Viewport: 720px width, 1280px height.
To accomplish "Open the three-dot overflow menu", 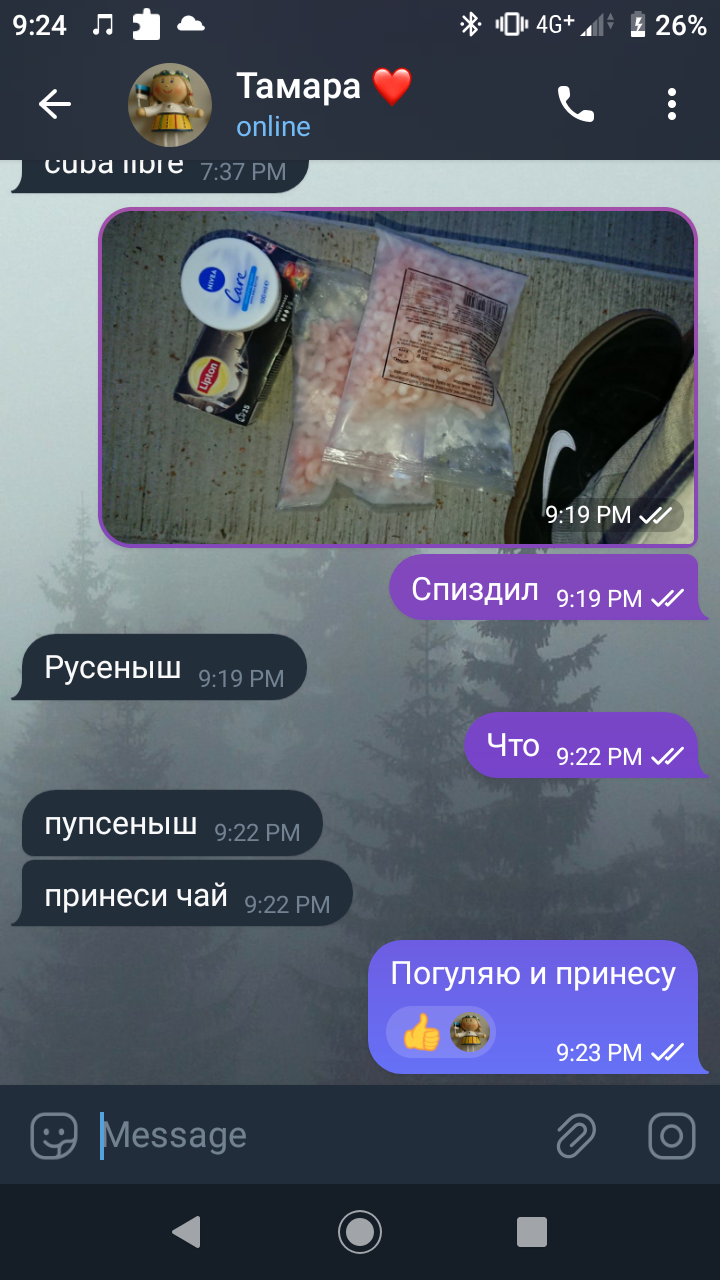I will point(672,104).
